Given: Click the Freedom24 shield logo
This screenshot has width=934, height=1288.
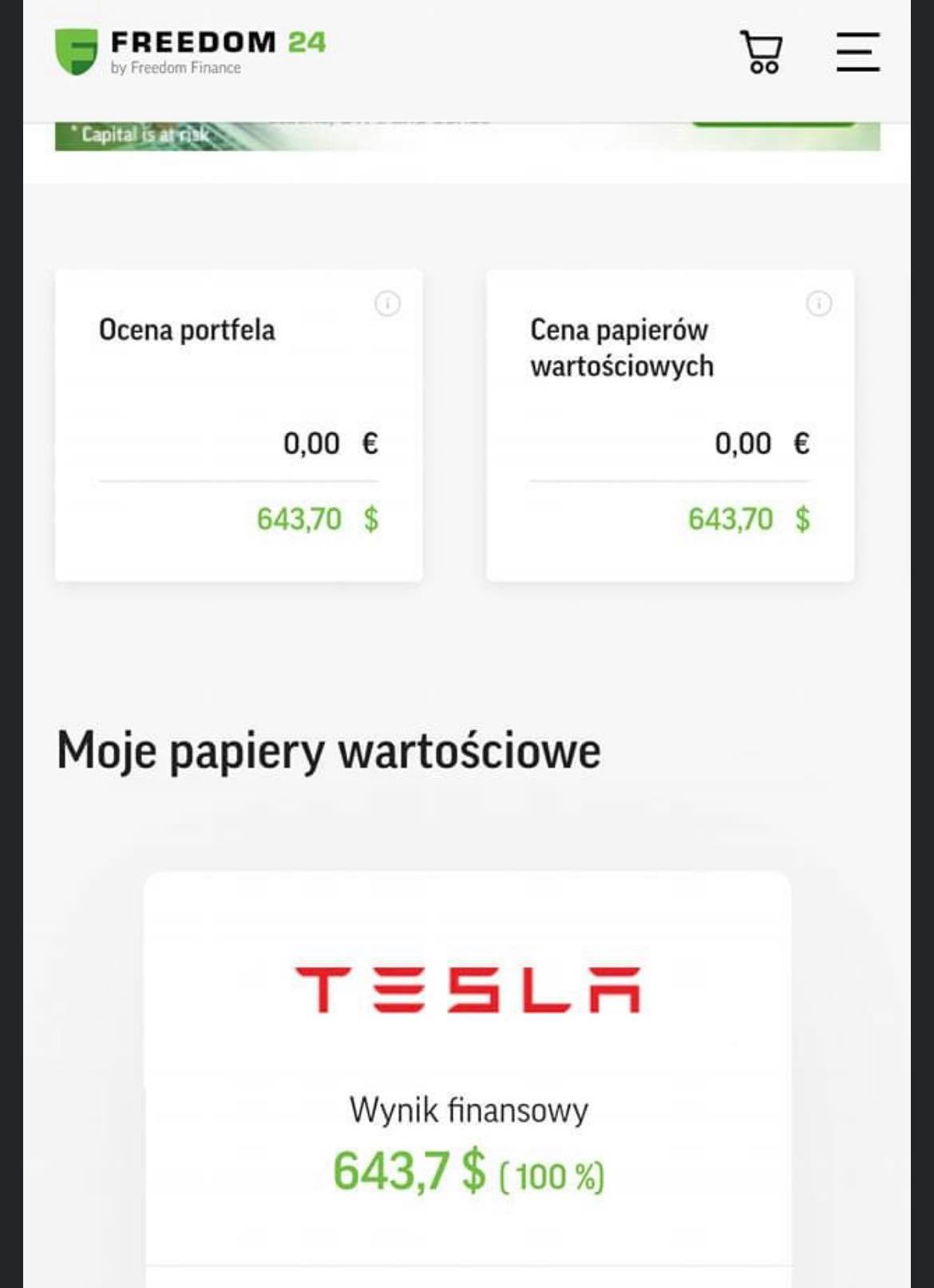Looking at the screenshot, I should point(73,50).
